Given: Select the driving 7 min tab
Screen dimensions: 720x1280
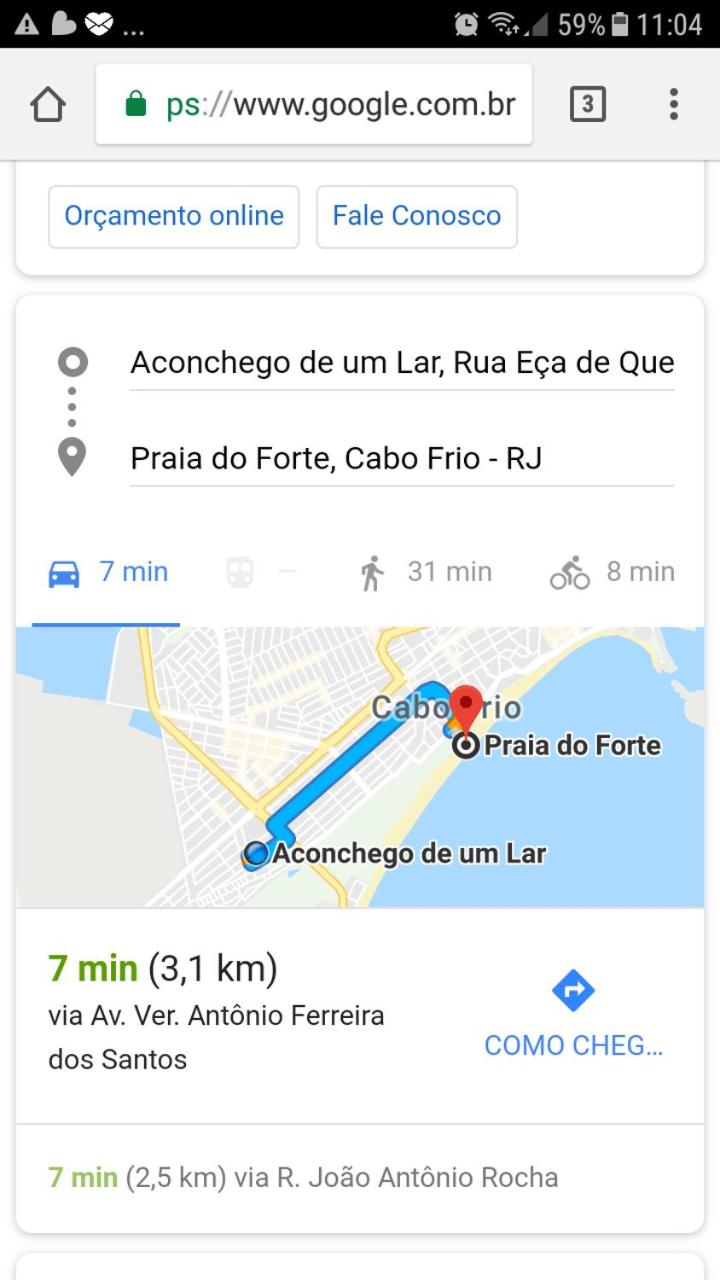Looking at the screenshot, I should [x=107, y=573].
